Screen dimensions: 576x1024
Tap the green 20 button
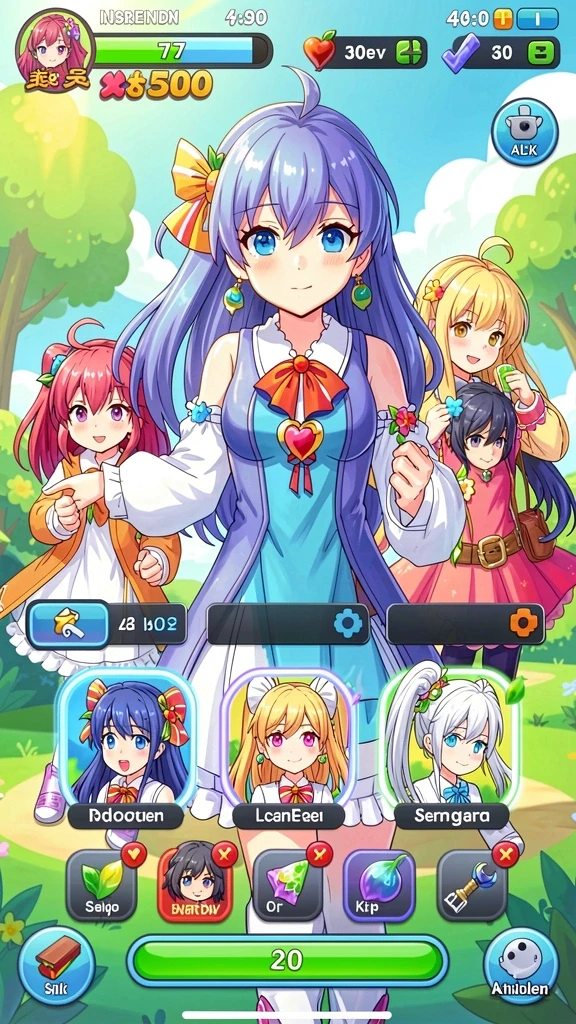point(287,960)
